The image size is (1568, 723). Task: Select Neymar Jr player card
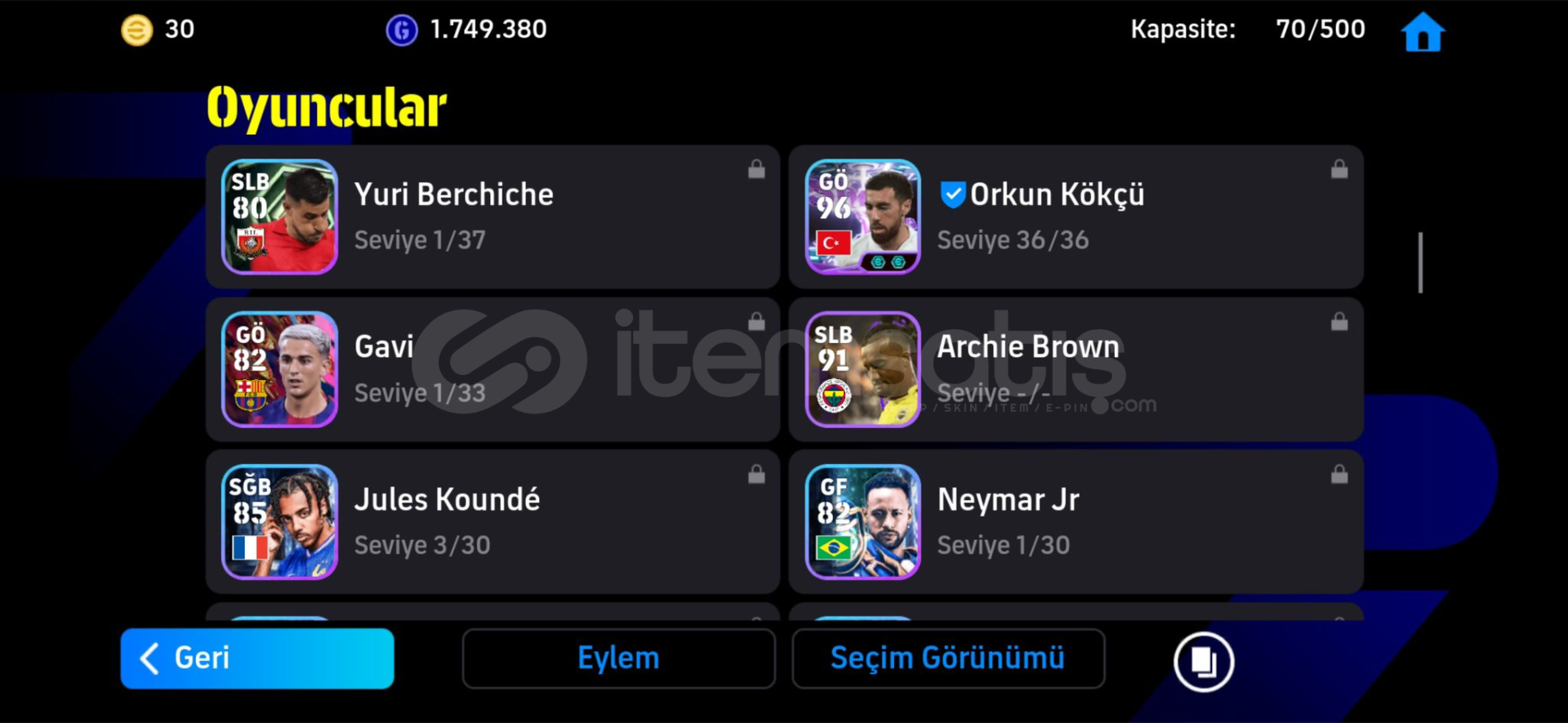[x=1076, y=521]
